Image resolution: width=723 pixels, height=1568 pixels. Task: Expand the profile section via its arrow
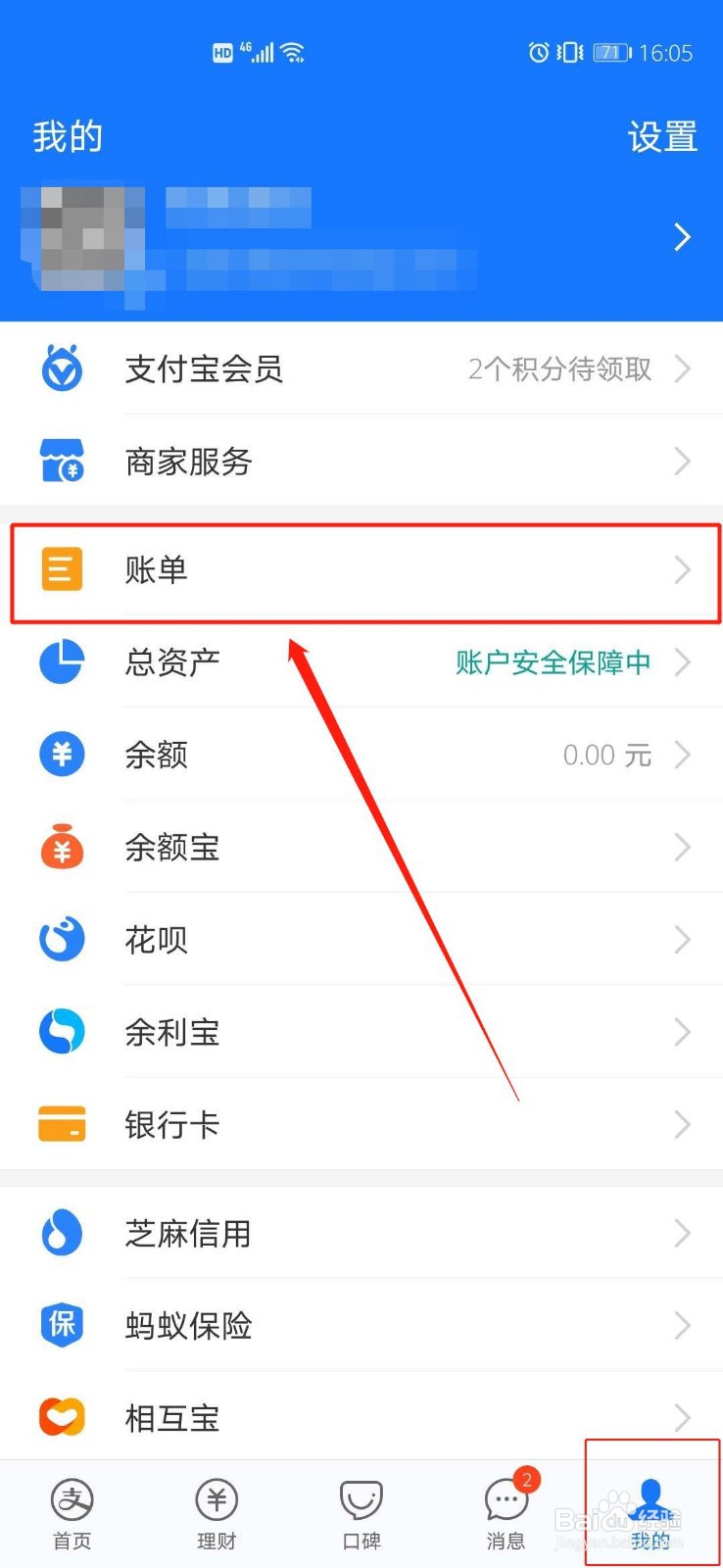[682, 236]
